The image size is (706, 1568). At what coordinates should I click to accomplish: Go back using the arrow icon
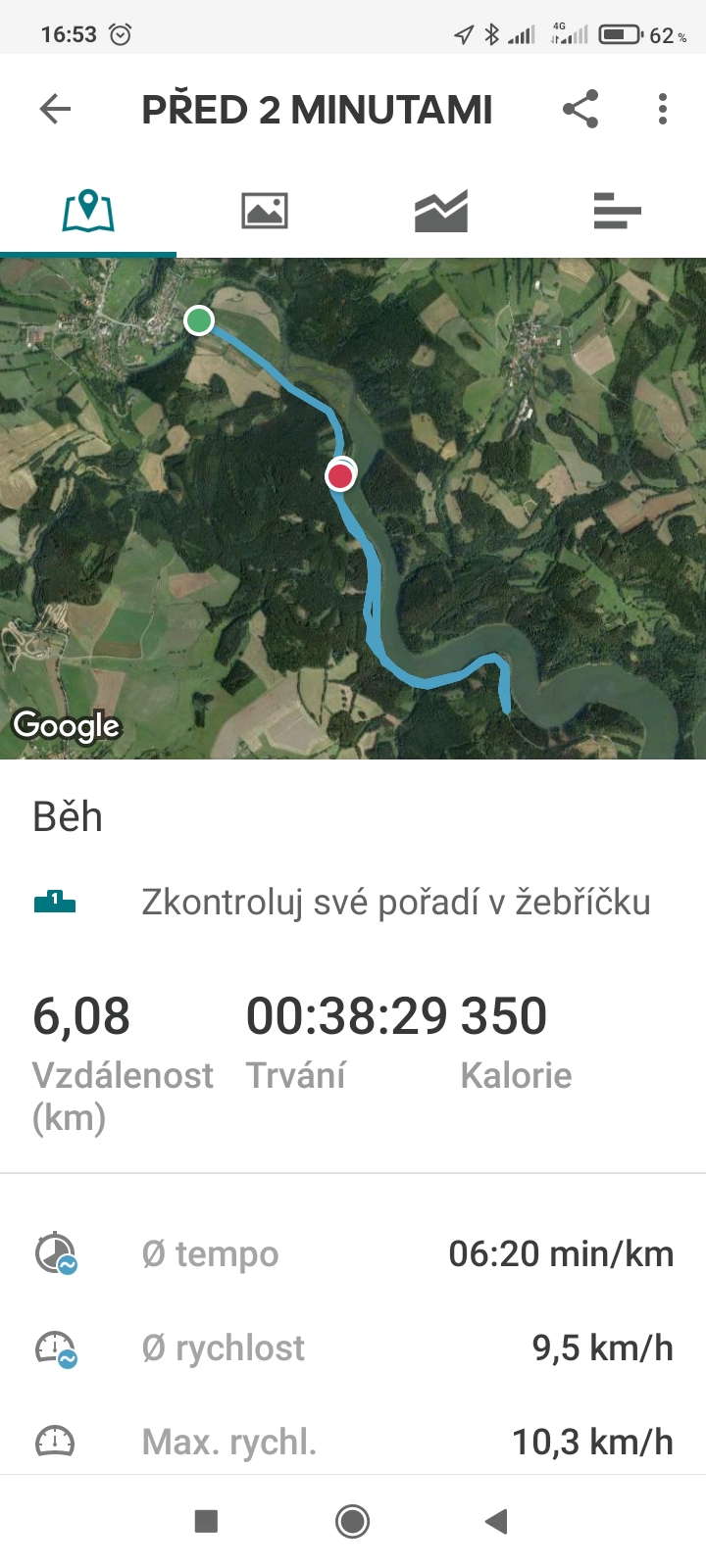point(56,109)
